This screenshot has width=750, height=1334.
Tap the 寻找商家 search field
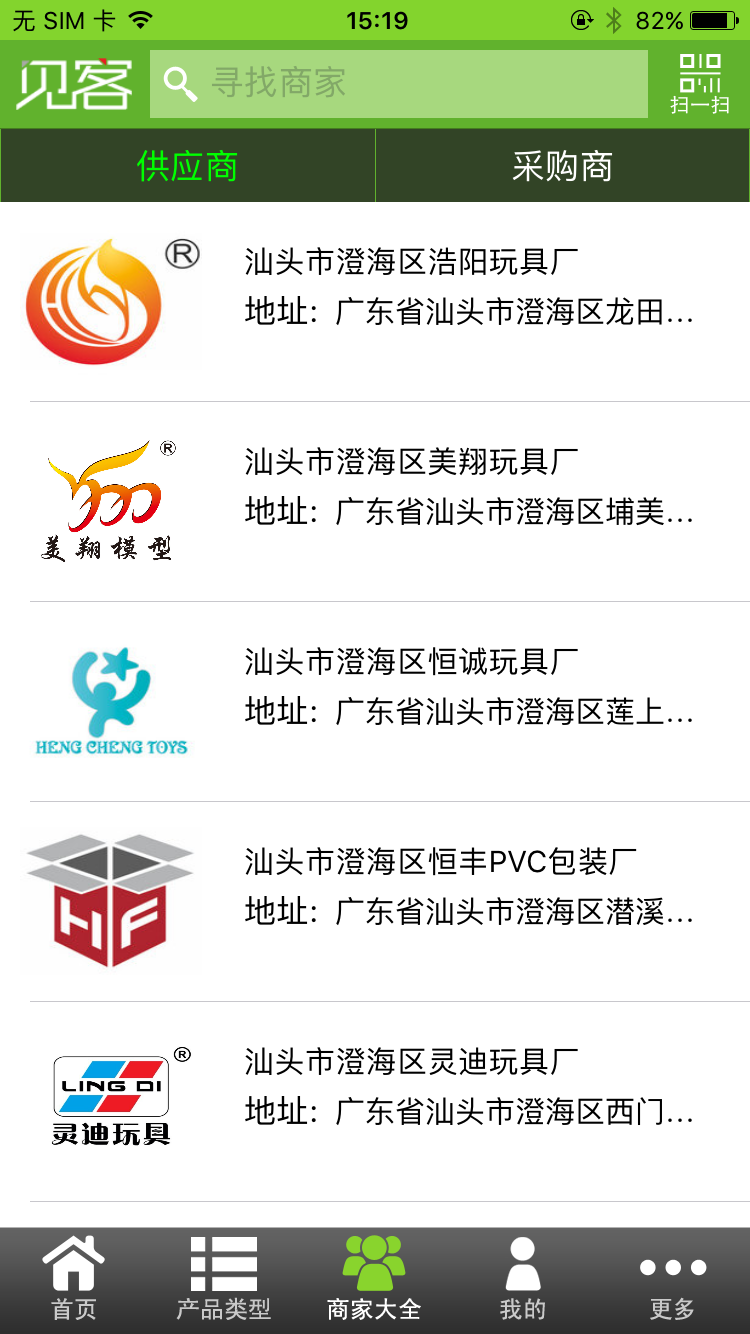tap(400, 84)
